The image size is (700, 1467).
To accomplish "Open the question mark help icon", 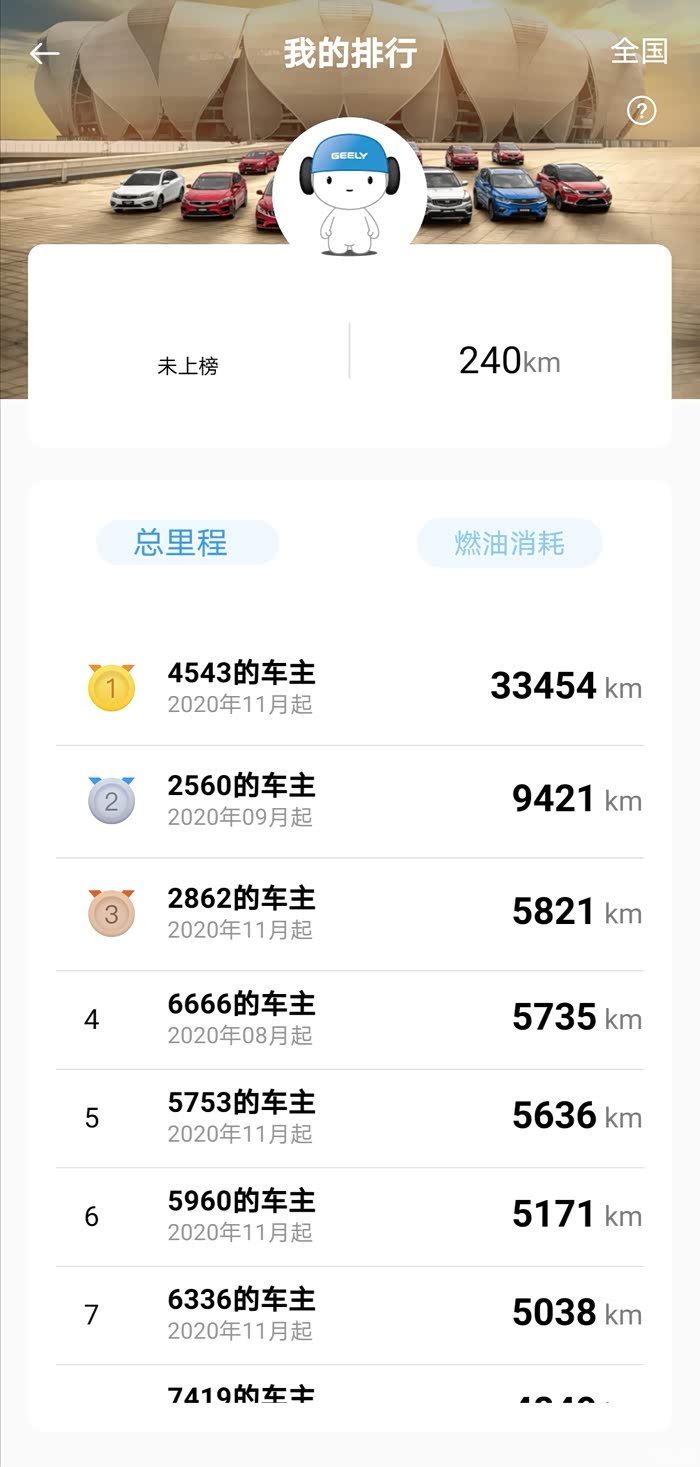I will coord(641,110).
